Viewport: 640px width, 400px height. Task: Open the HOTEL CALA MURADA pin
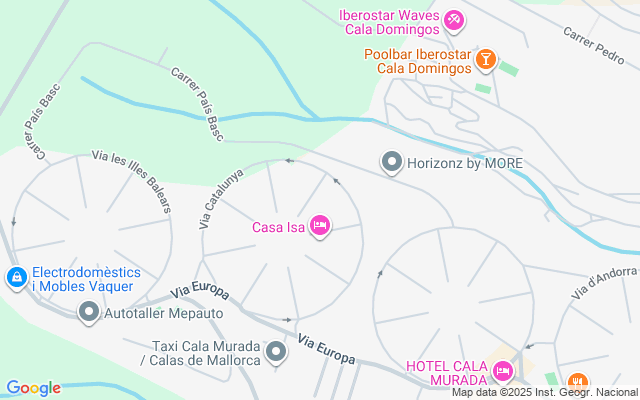(503, 372)
